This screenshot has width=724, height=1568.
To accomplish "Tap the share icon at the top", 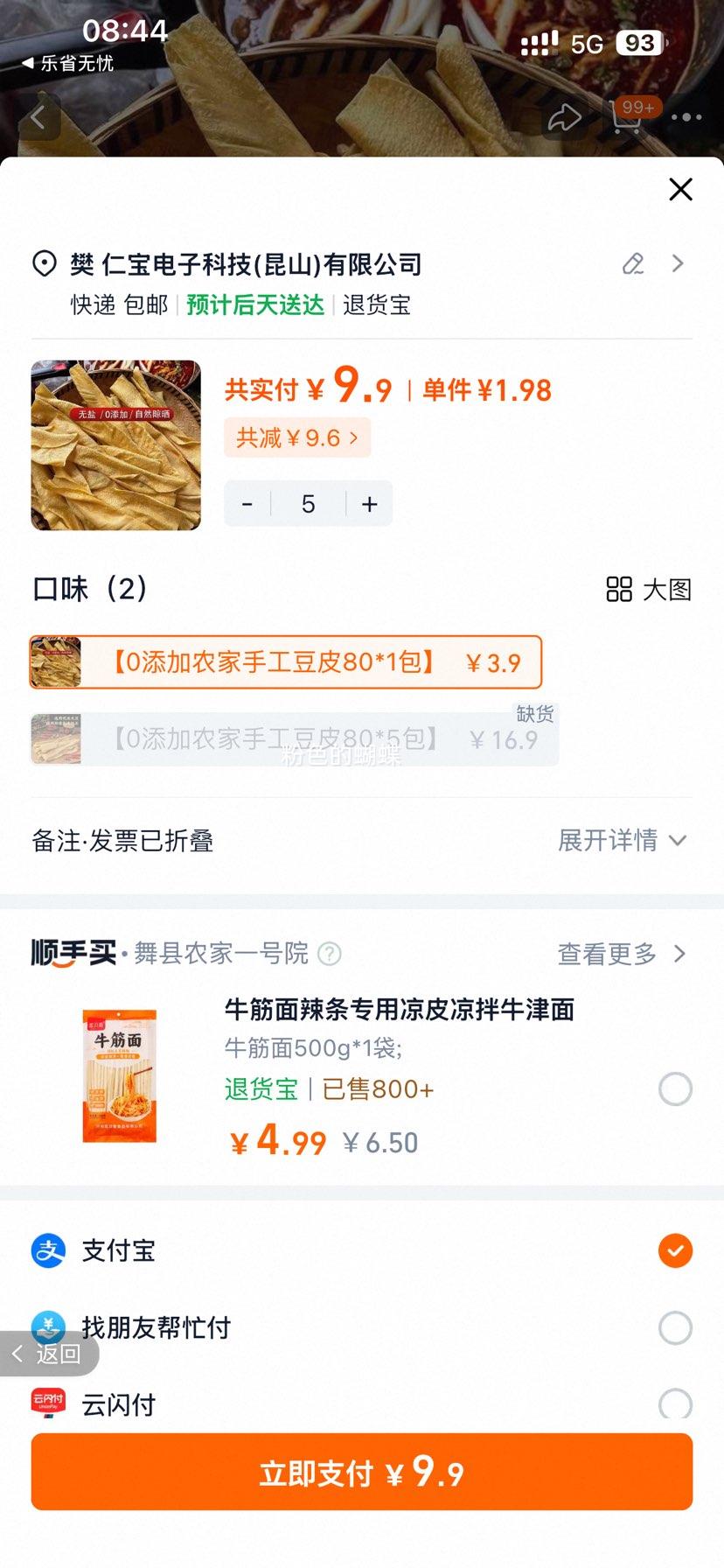I will pos(564,117).
